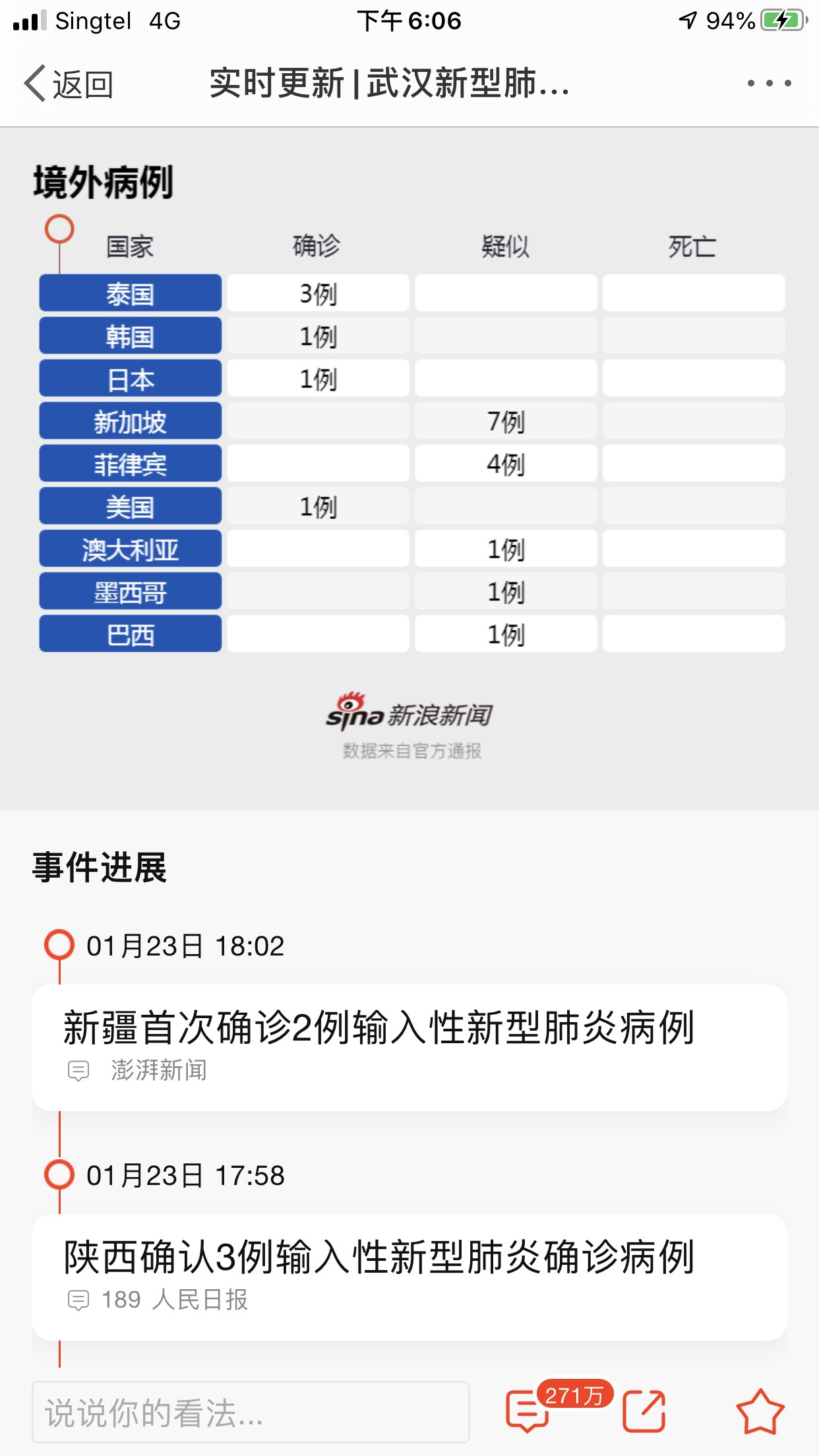Share this live update page
Viewport: 819px width, 1456px height.
644,1411
